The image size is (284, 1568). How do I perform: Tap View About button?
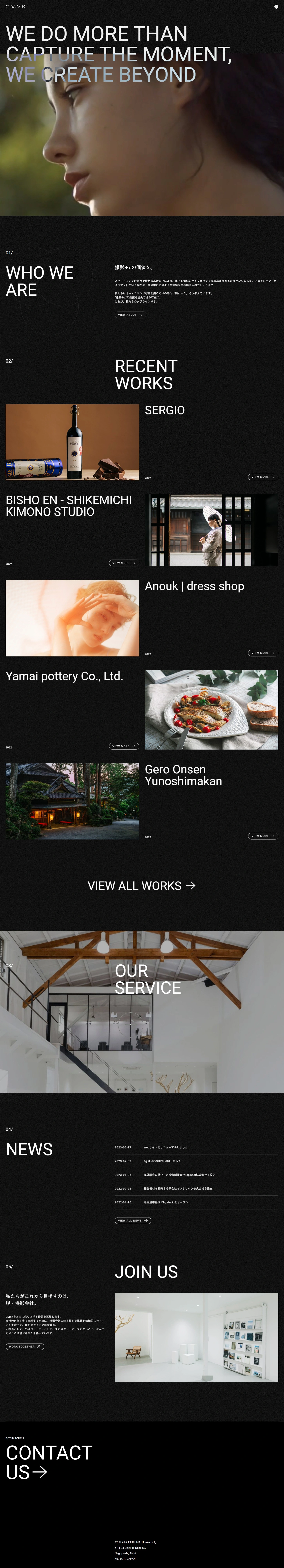click(130, 315)
